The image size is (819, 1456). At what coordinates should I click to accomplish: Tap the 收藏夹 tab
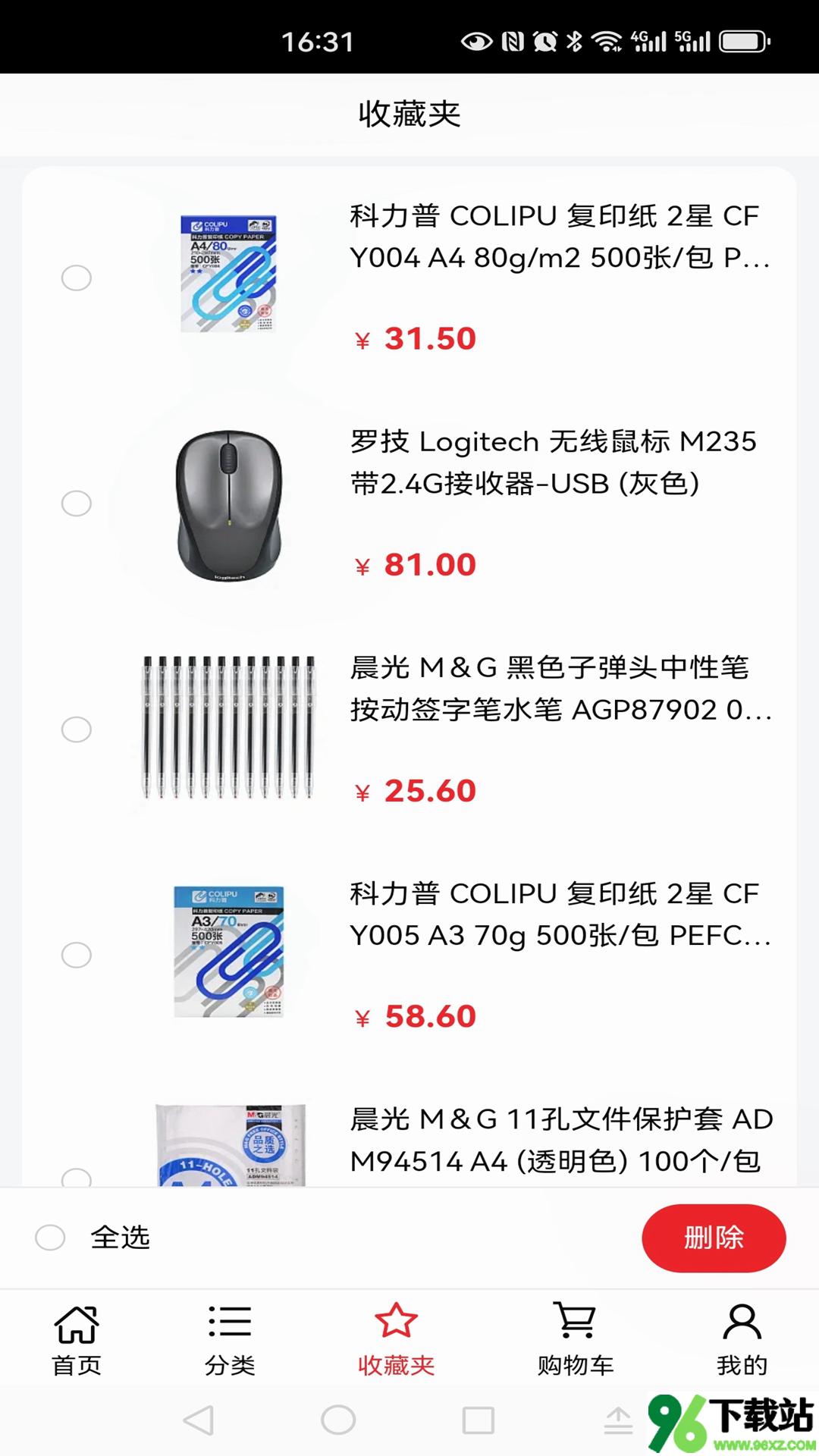396,1339
